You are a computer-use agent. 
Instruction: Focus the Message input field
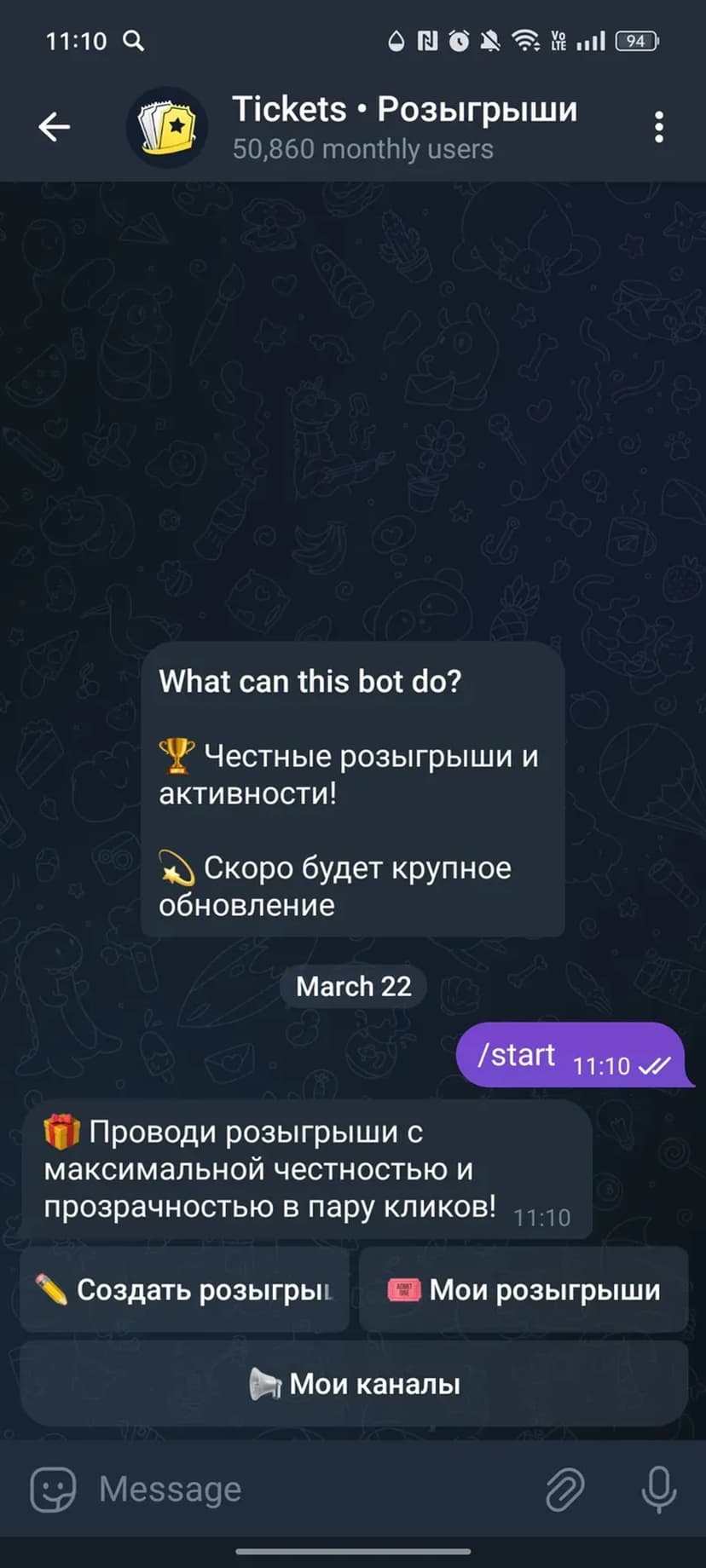[307, 1490]
